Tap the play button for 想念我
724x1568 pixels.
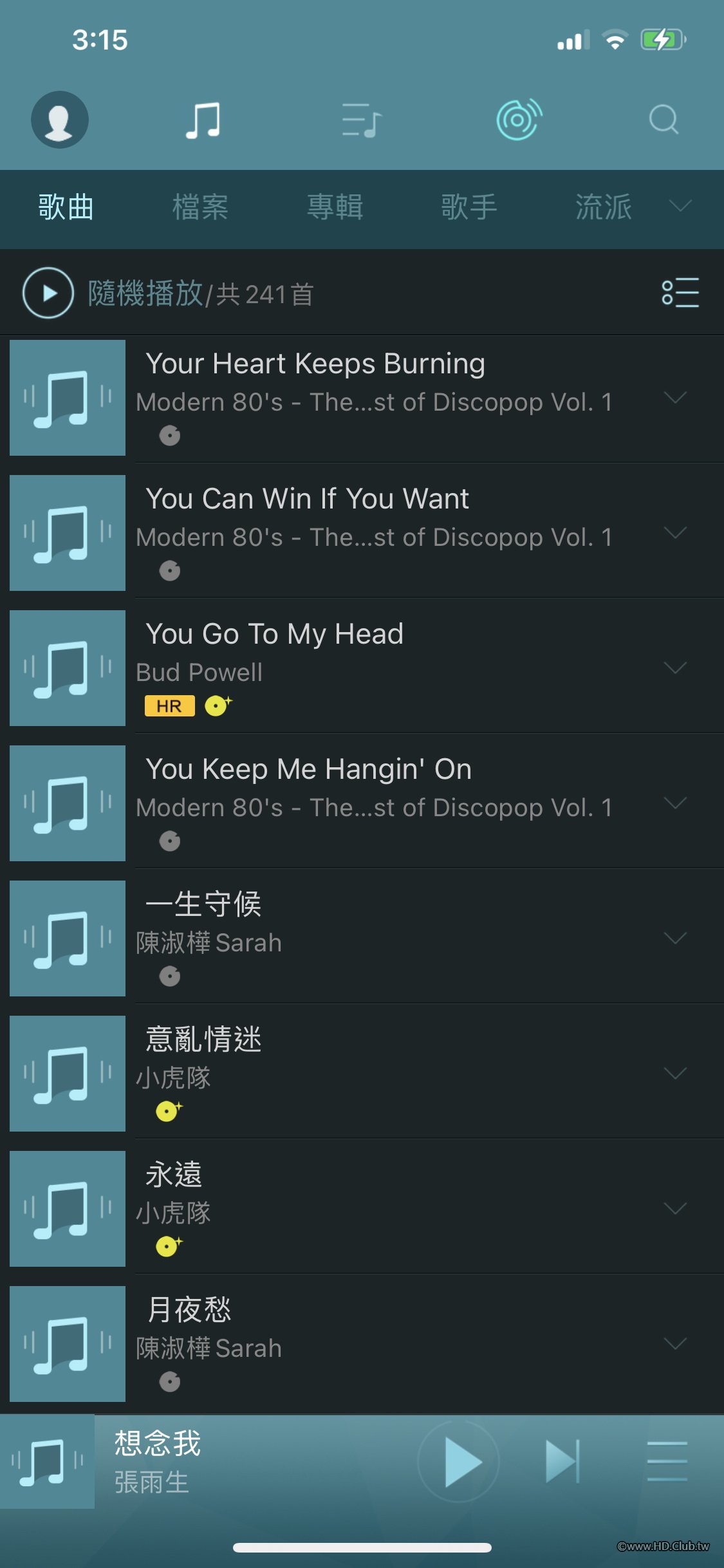point(459,1462)
